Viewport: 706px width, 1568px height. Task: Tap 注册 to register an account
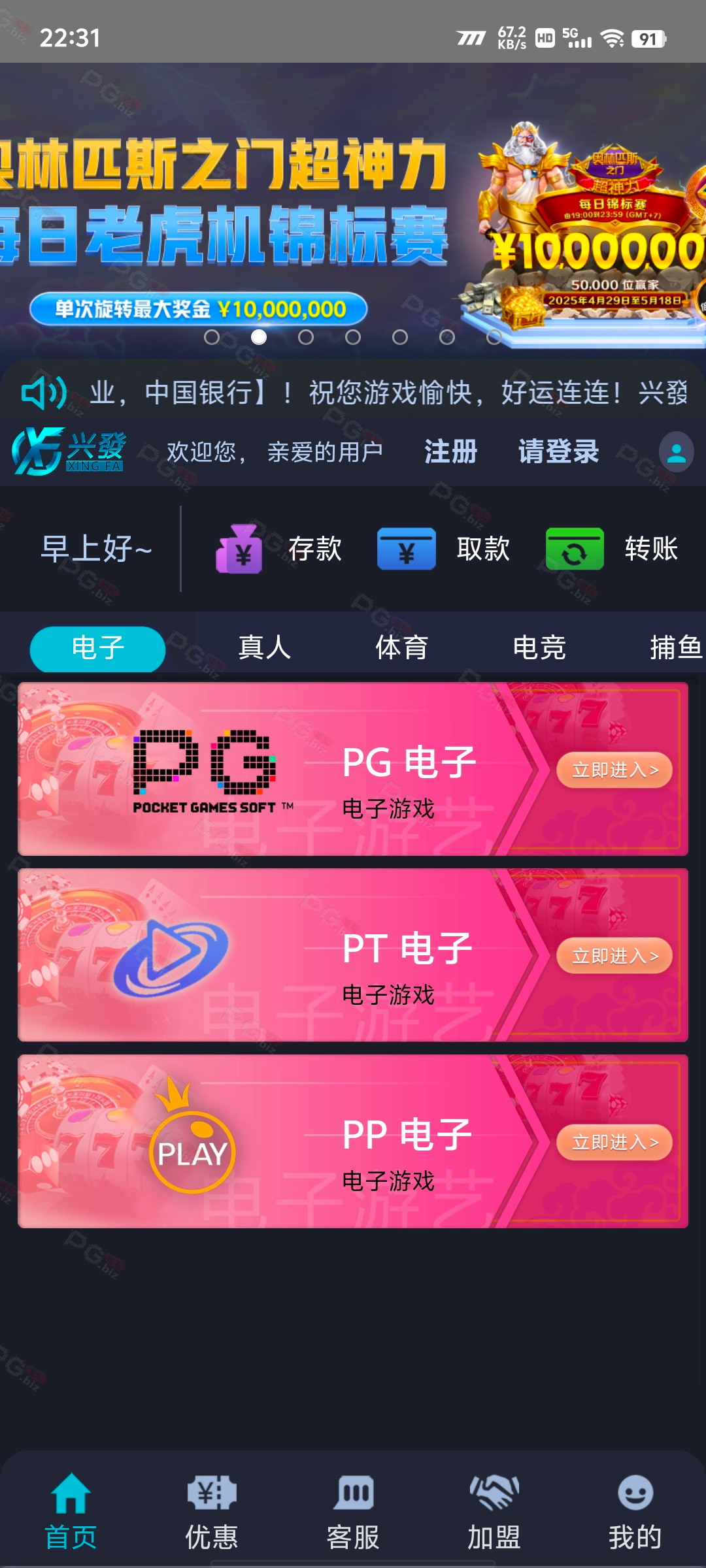click(450, 451)
